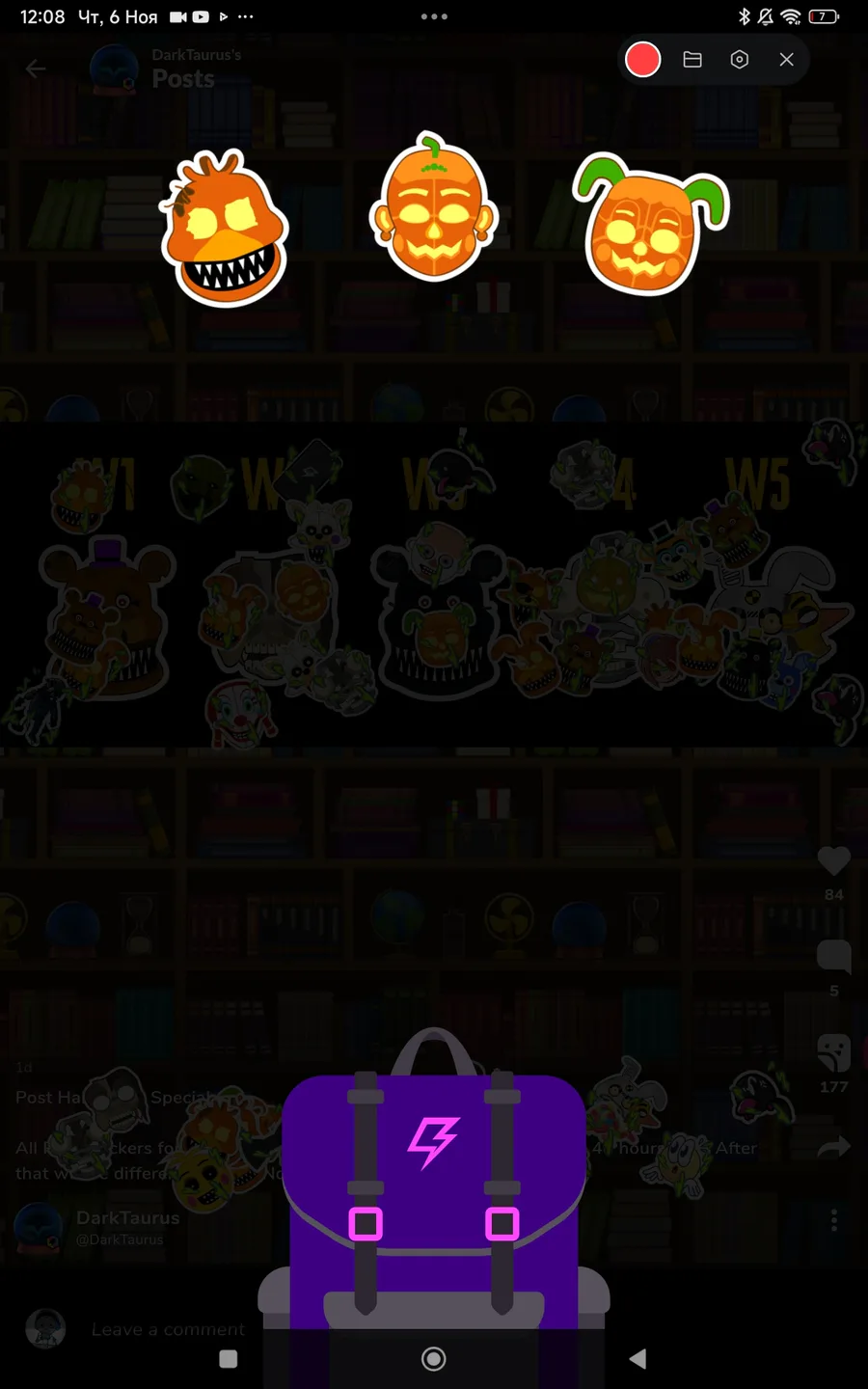Tap the Leave a comment field

coord(169,1329)
